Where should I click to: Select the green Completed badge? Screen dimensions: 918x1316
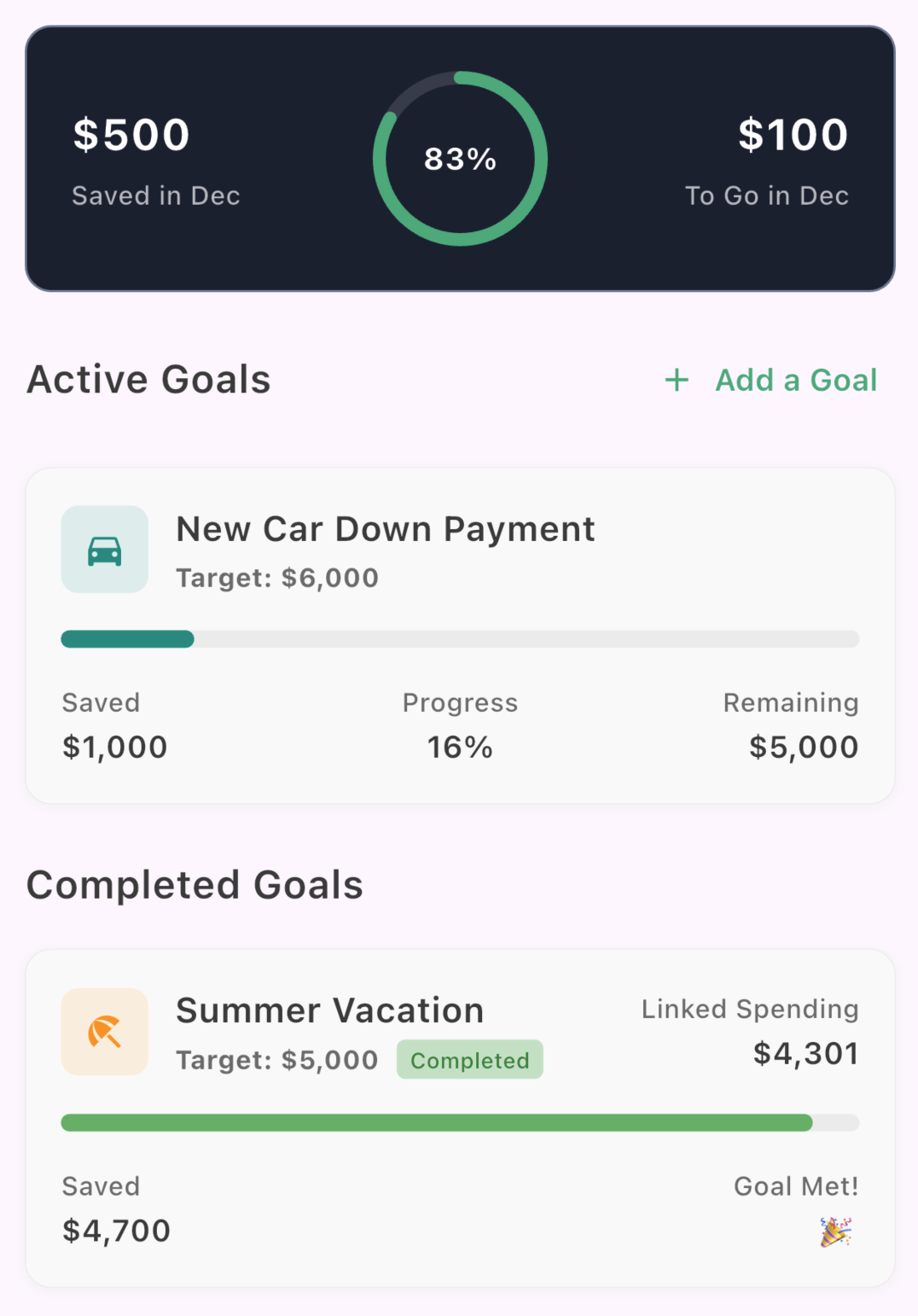click(x=469, y=1059)
